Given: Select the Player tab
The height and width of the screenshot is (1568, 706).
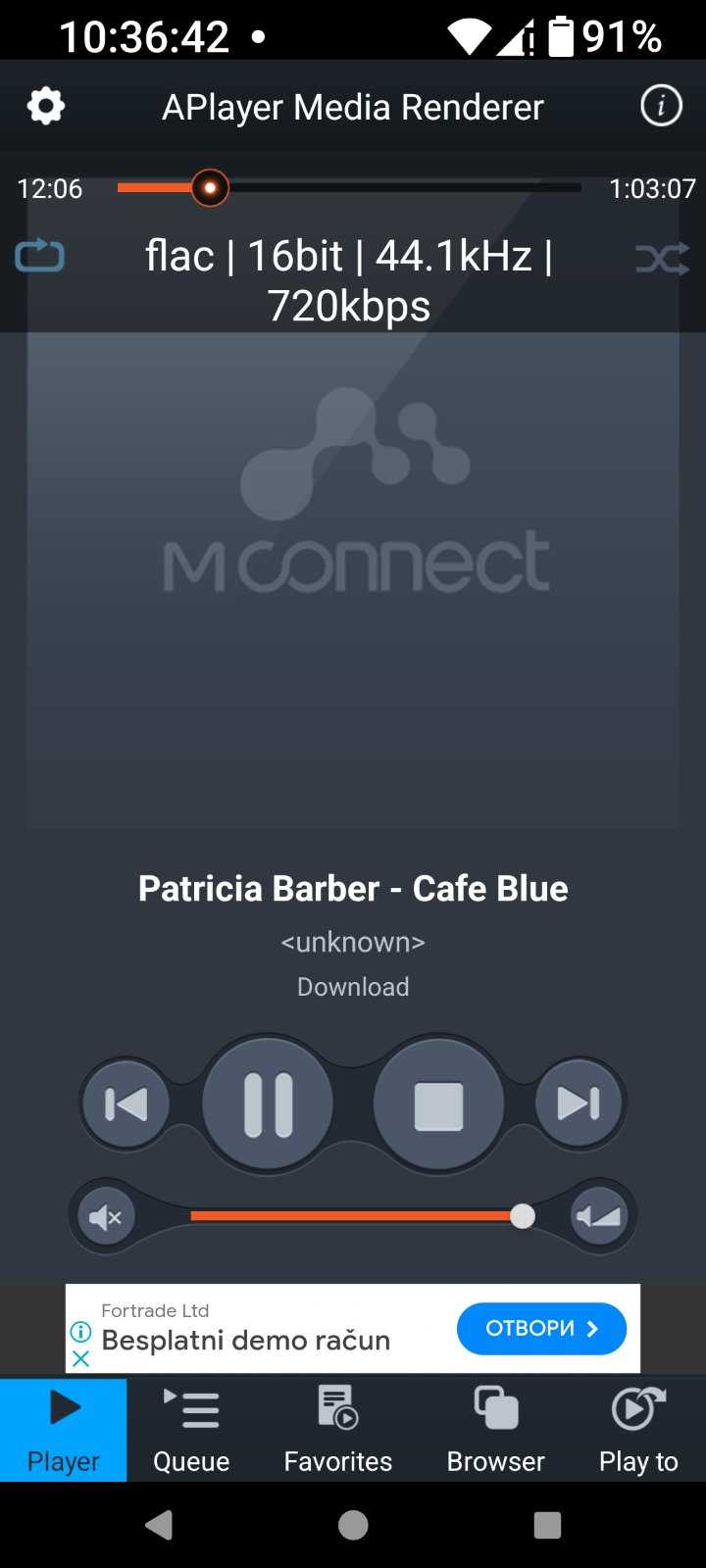Looking at the screenshot, I should coord(64,1431).
